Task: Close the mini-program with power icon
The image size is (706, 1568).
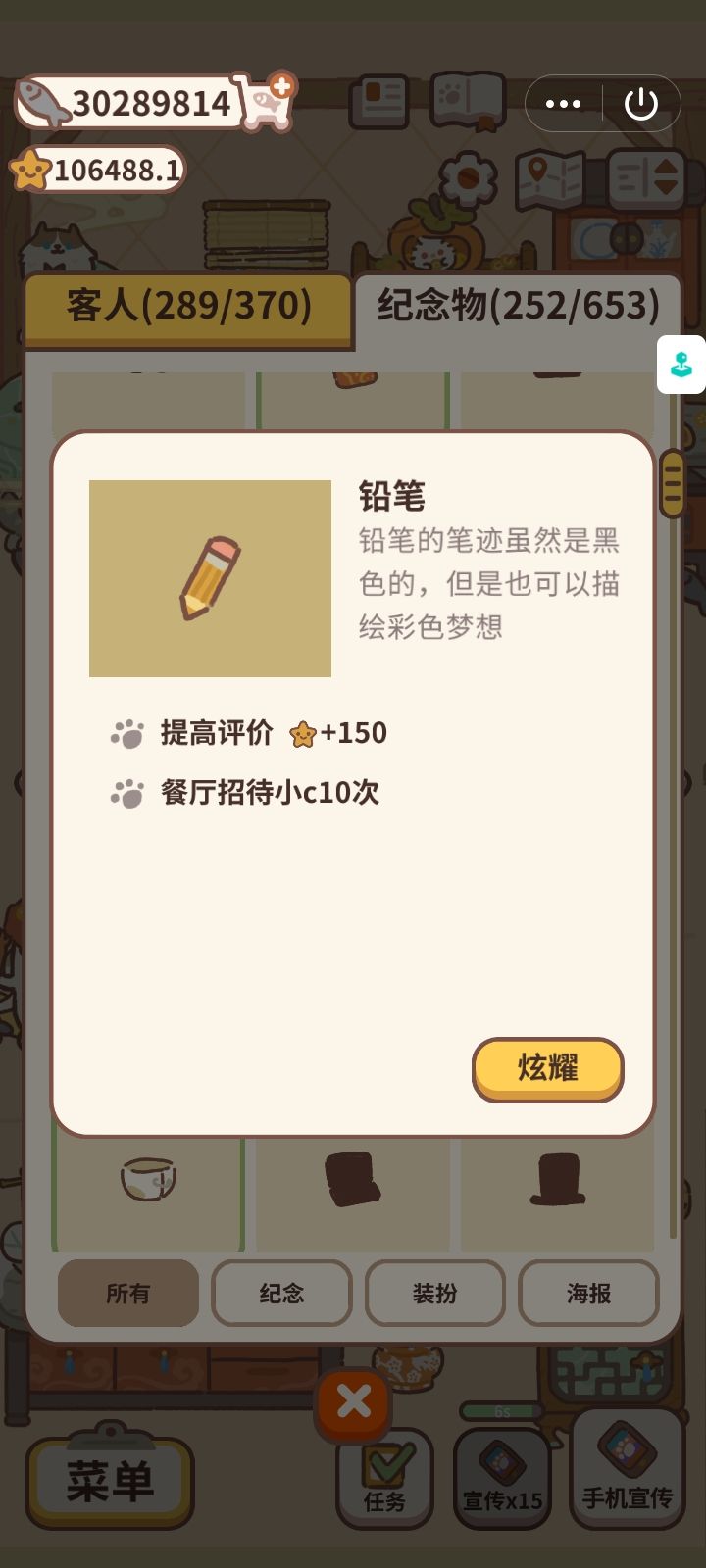Action: 641,104
